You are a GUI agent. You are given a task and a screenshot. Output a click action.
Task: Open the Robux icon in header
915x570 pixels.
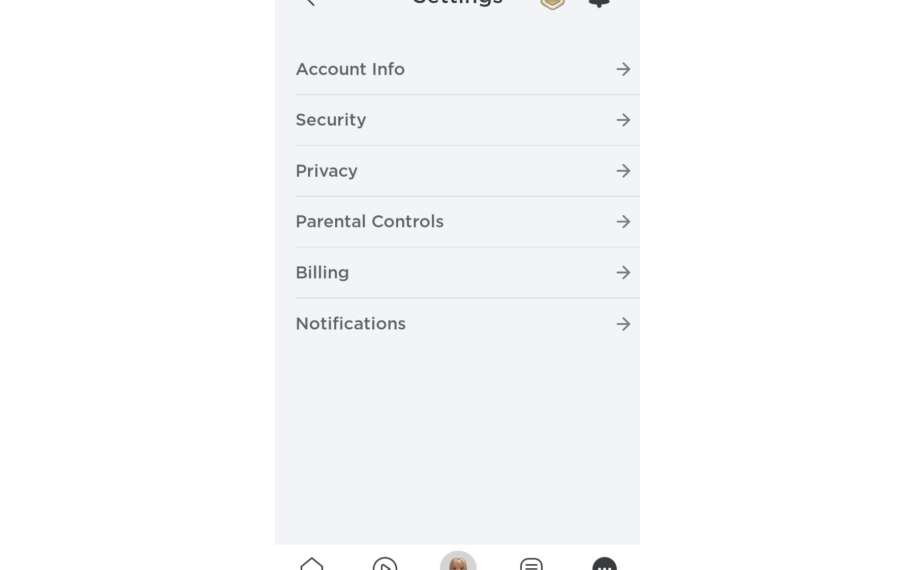[552, 4]
